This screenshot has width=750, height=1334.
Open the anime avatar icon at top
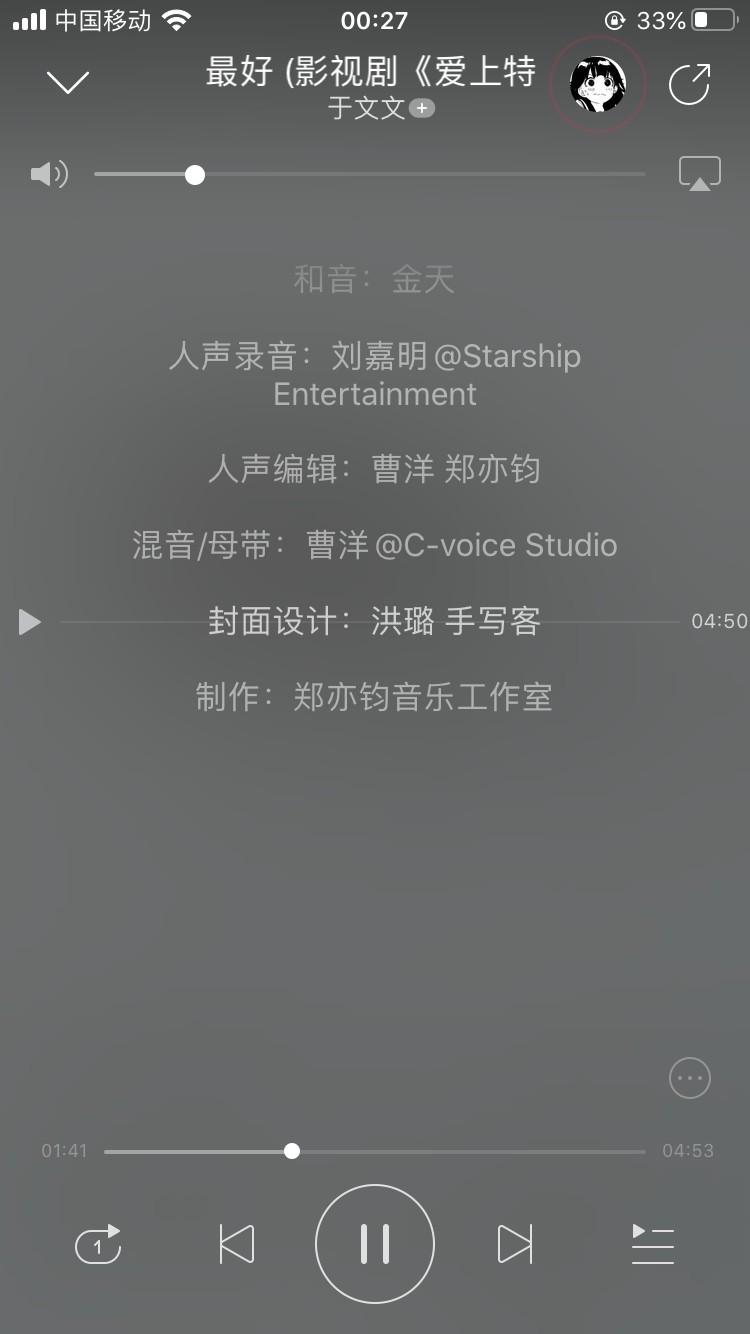pyautogui.click(x=598, y=84)
